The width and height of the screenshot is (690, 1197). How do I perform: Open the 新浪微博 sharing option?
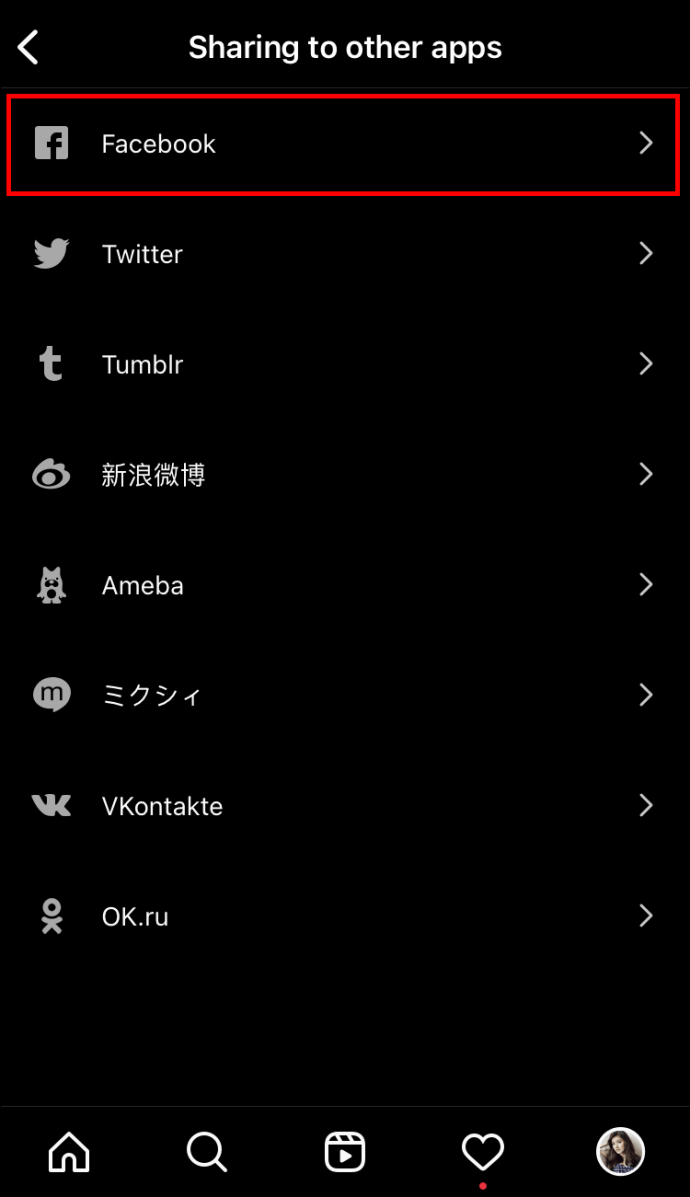click(343, 475)
